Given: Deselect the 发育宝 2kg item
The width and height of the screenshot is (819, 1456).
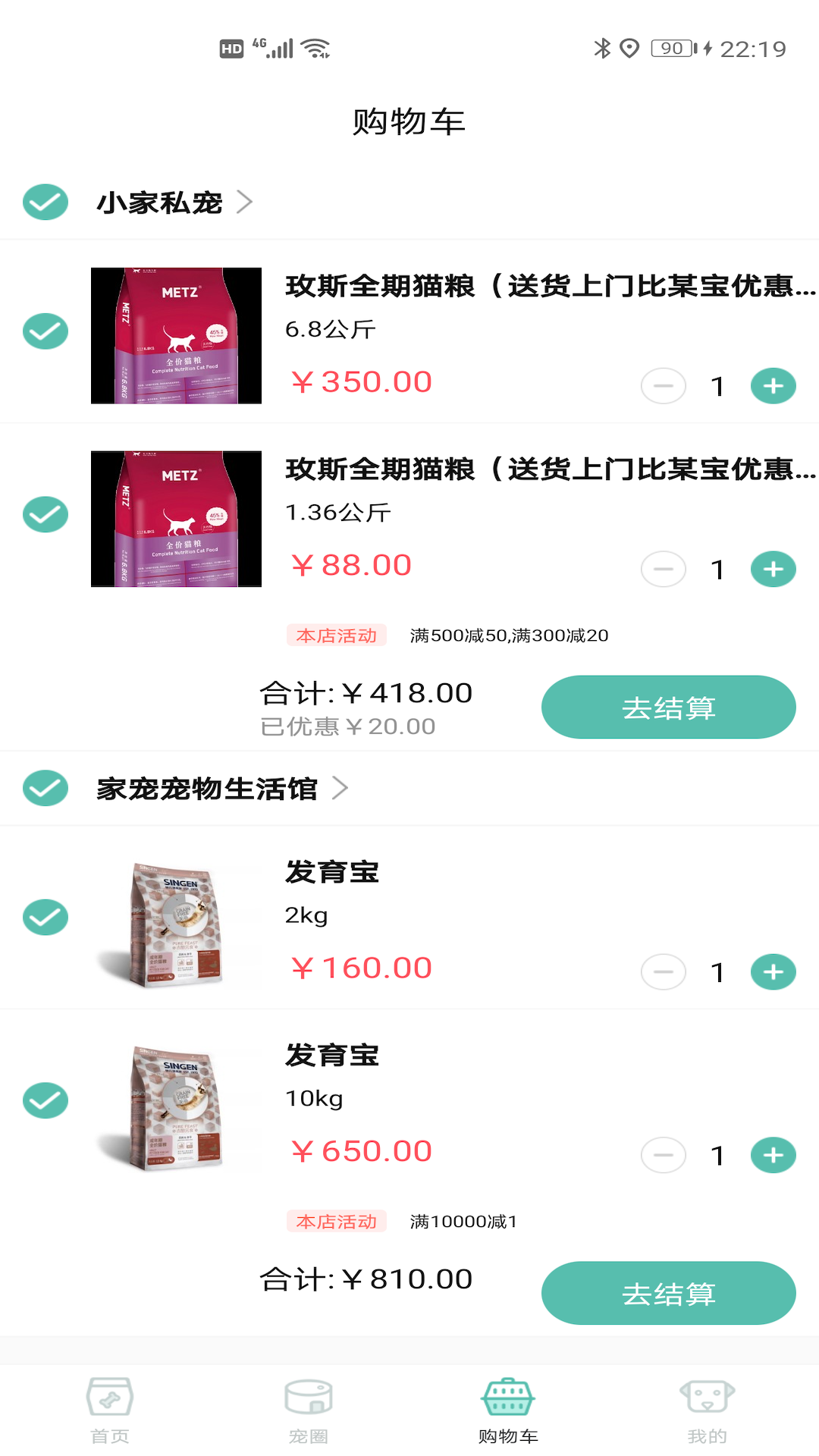Looking at the screenshot, I should 45,918.
